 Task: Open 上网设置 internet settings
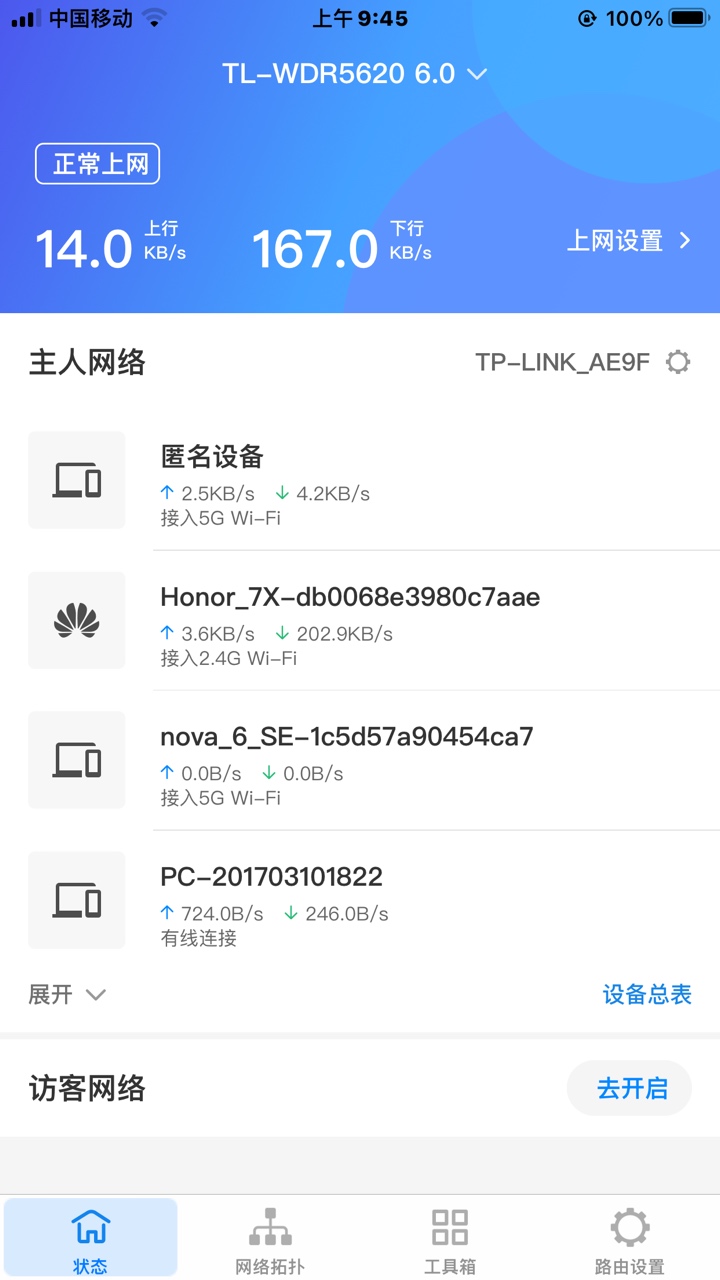tap(629, 241)
